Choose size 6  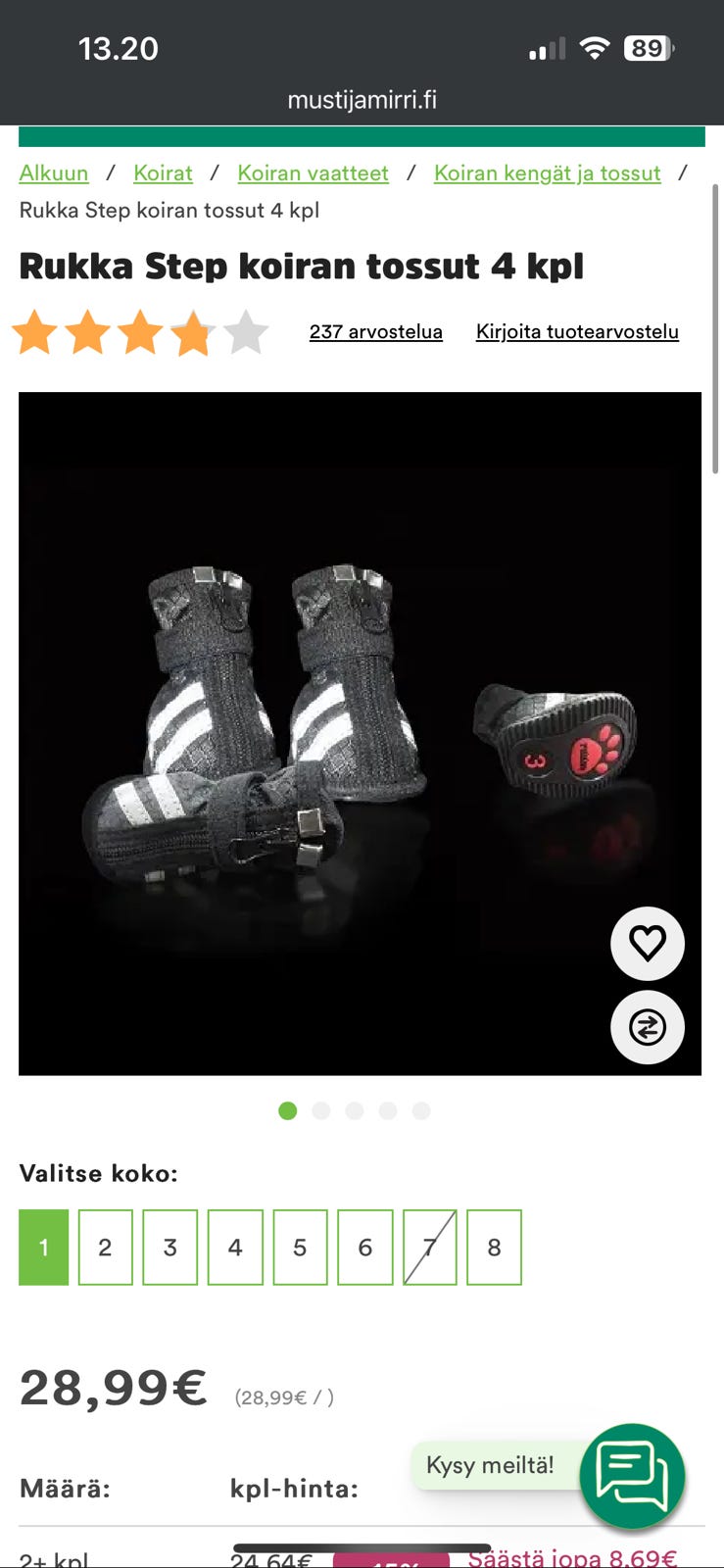[x=364, y=1248]
